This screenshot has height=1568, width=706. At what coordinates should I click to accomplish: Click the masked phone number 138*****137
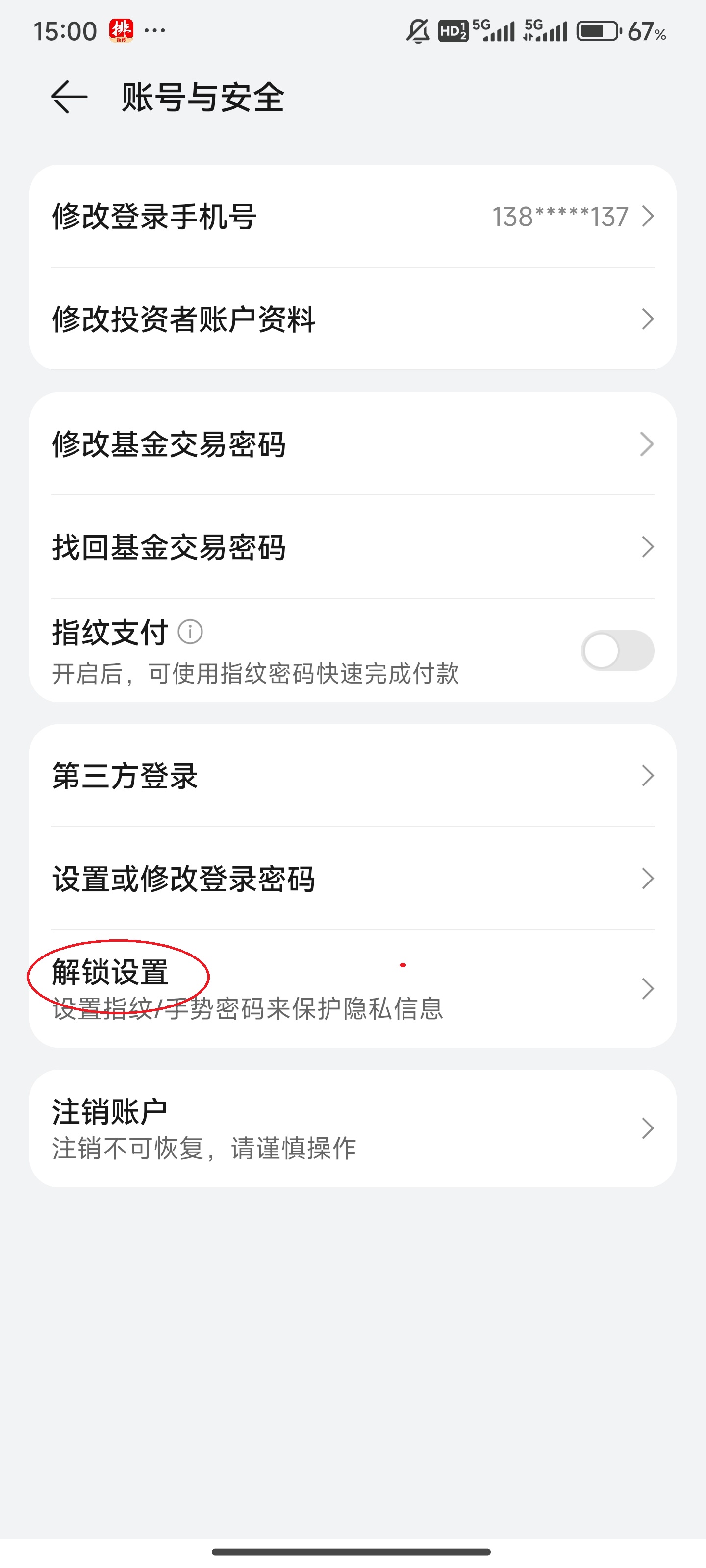pyautogui.click(x=560, y=216)
